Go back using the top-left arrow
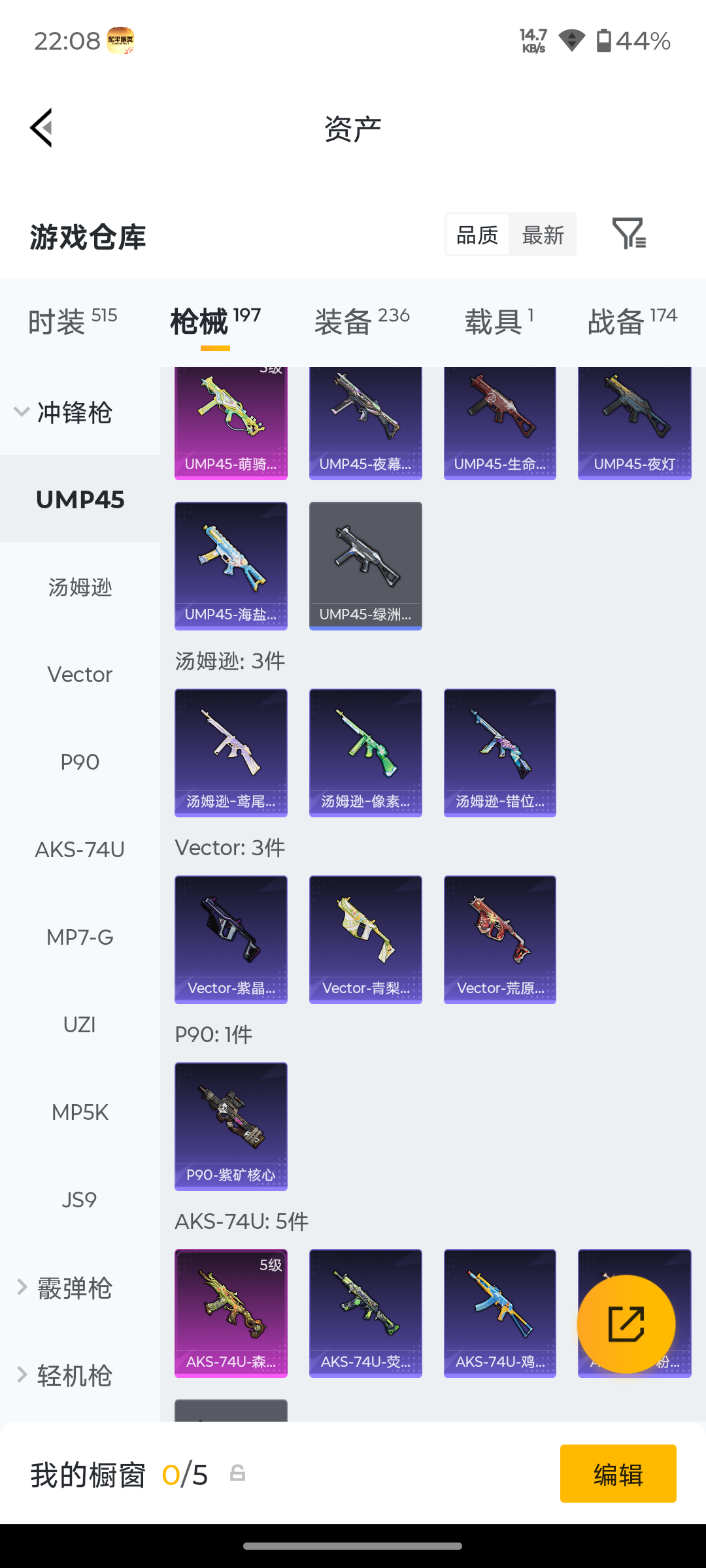Image resolution: width=706 pixels, height=1568 pixels. [41, 128]
